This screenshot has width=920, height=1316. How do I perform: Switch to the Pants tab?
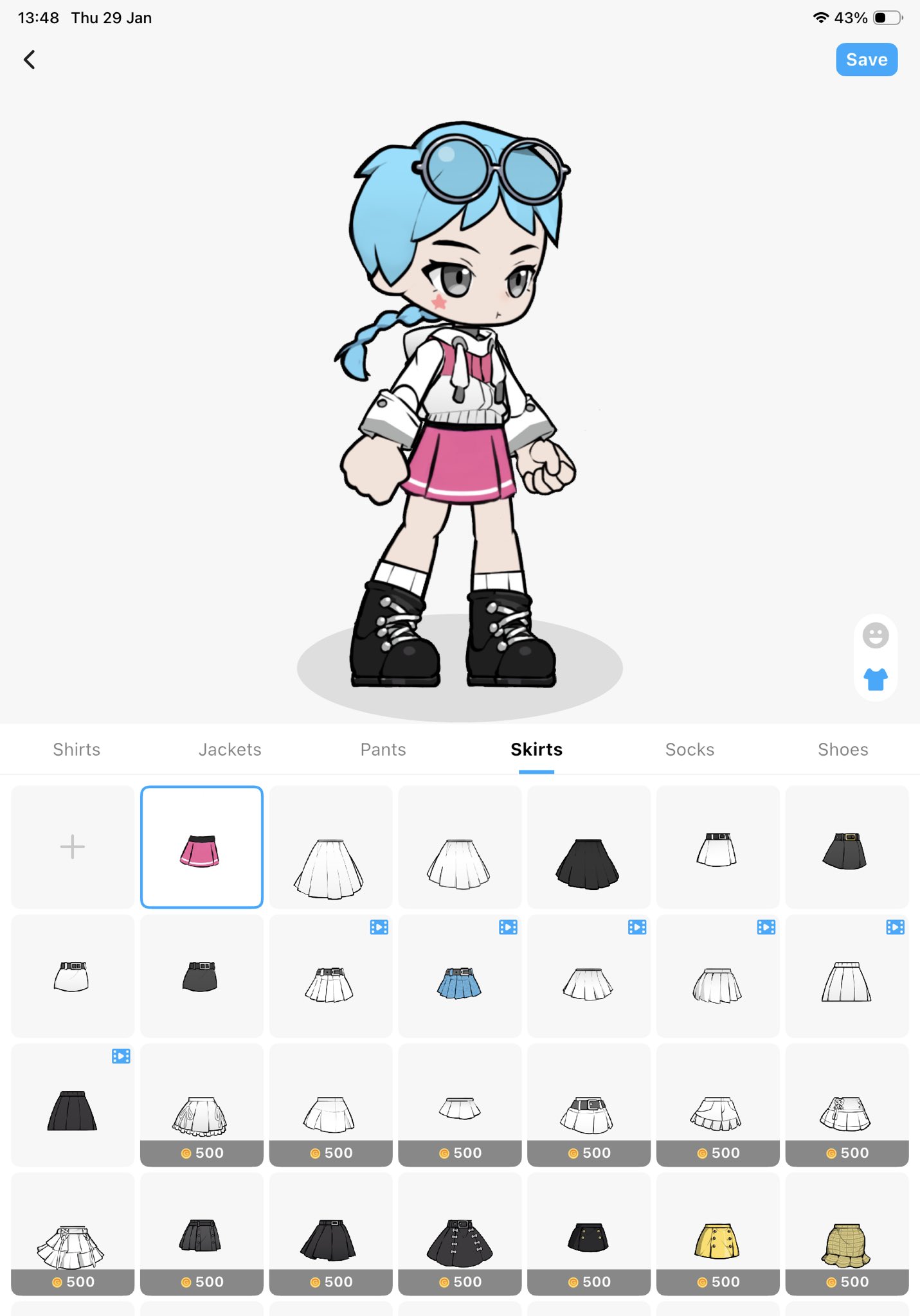[x=383, y=749]
